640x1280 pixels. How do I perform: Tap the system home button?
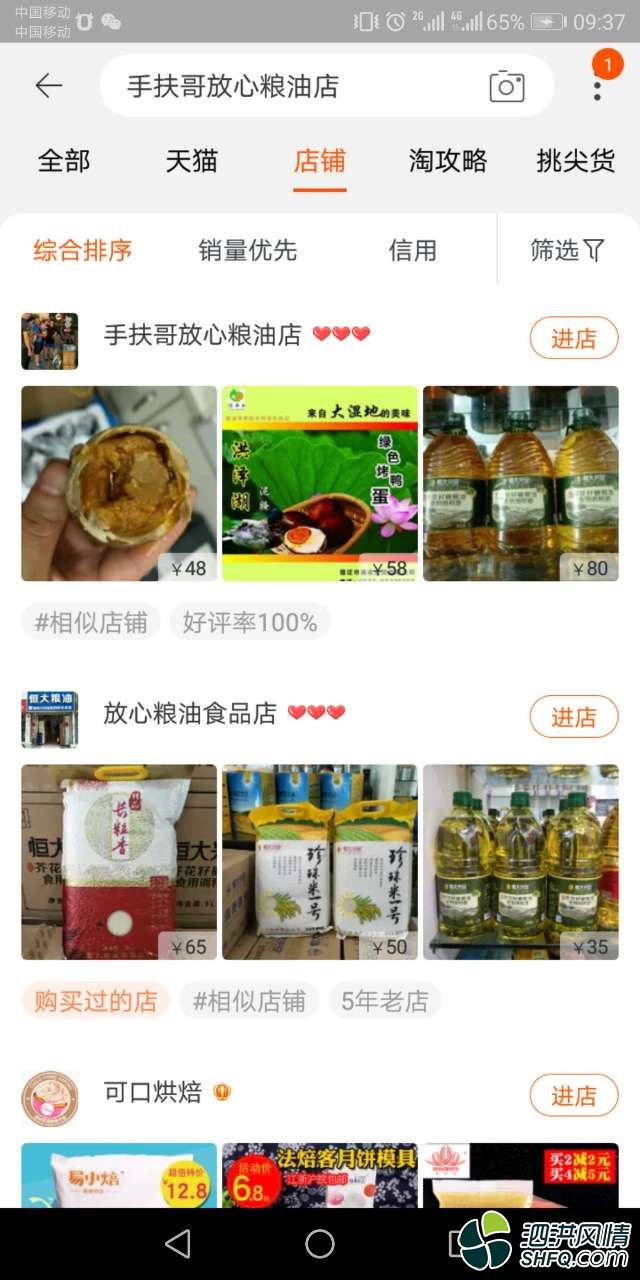click(x=320, y=1244)
